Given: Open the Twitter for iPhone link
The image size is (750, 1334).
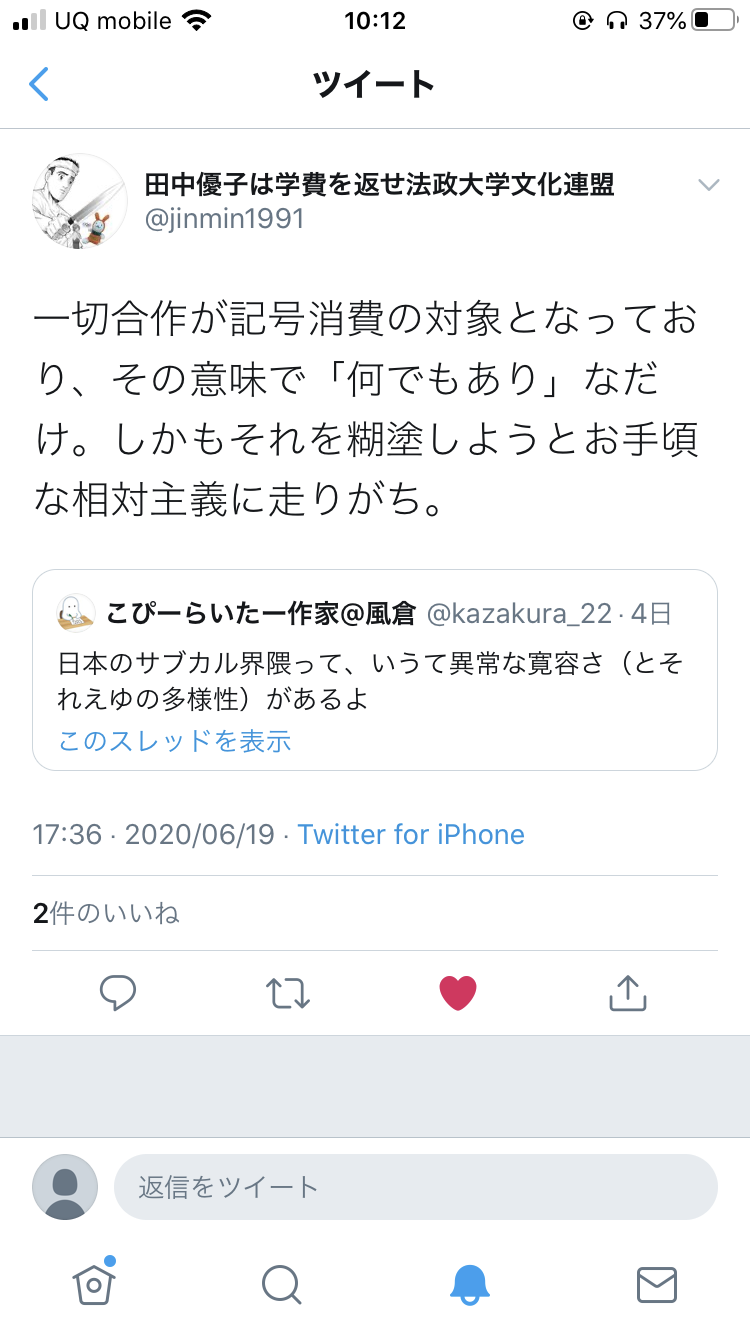Looking at the screenshot, I should tap(411, 834).
